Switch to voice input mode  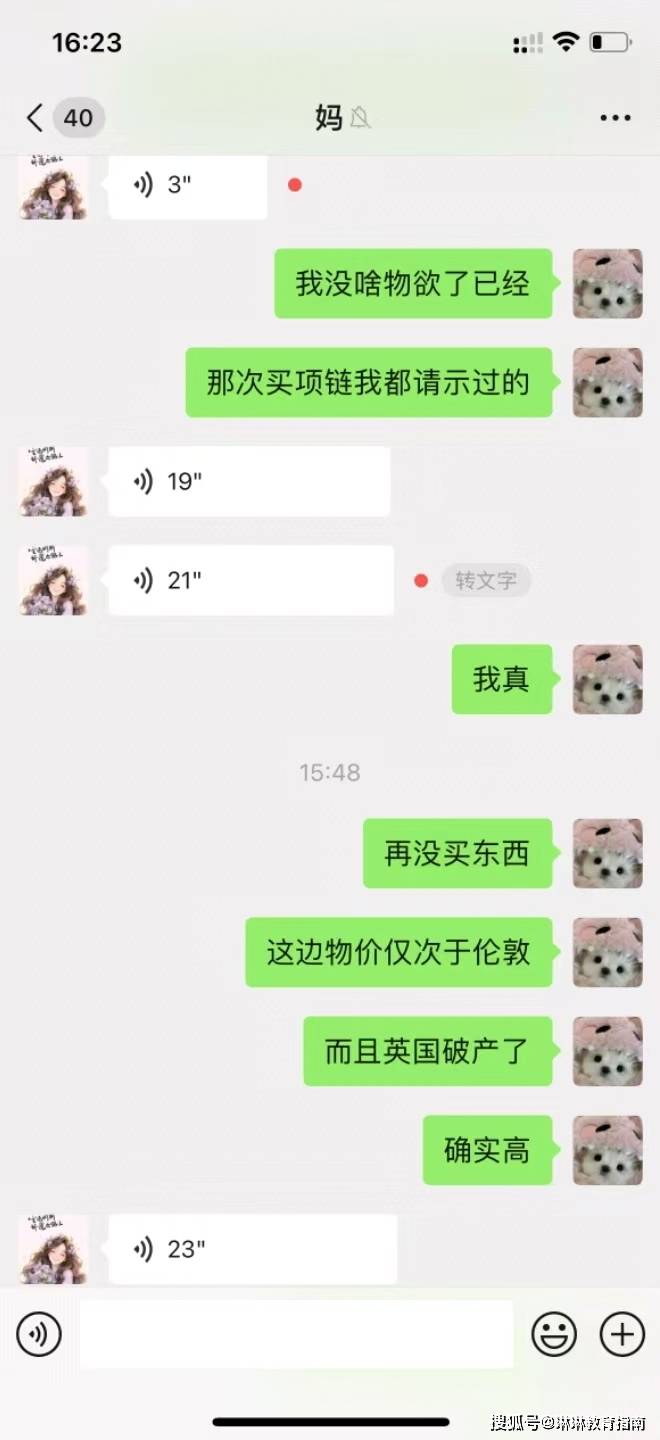pyautogui.click(x=39, y=1334)
